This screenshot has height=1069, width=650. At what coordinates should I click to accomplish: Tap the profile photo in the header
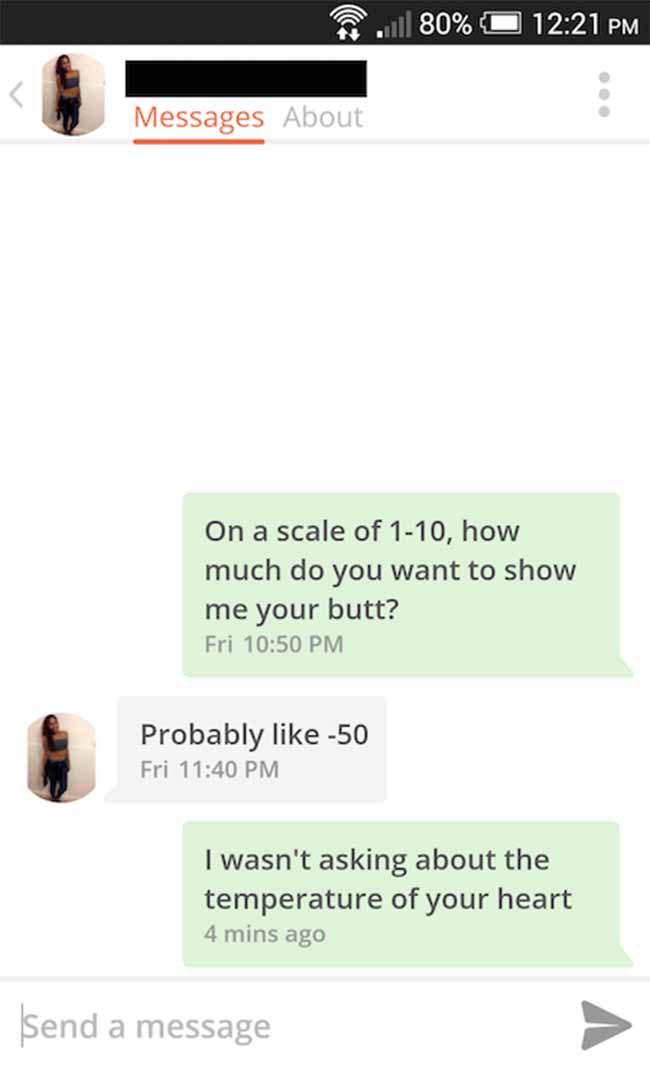point(73,94)
